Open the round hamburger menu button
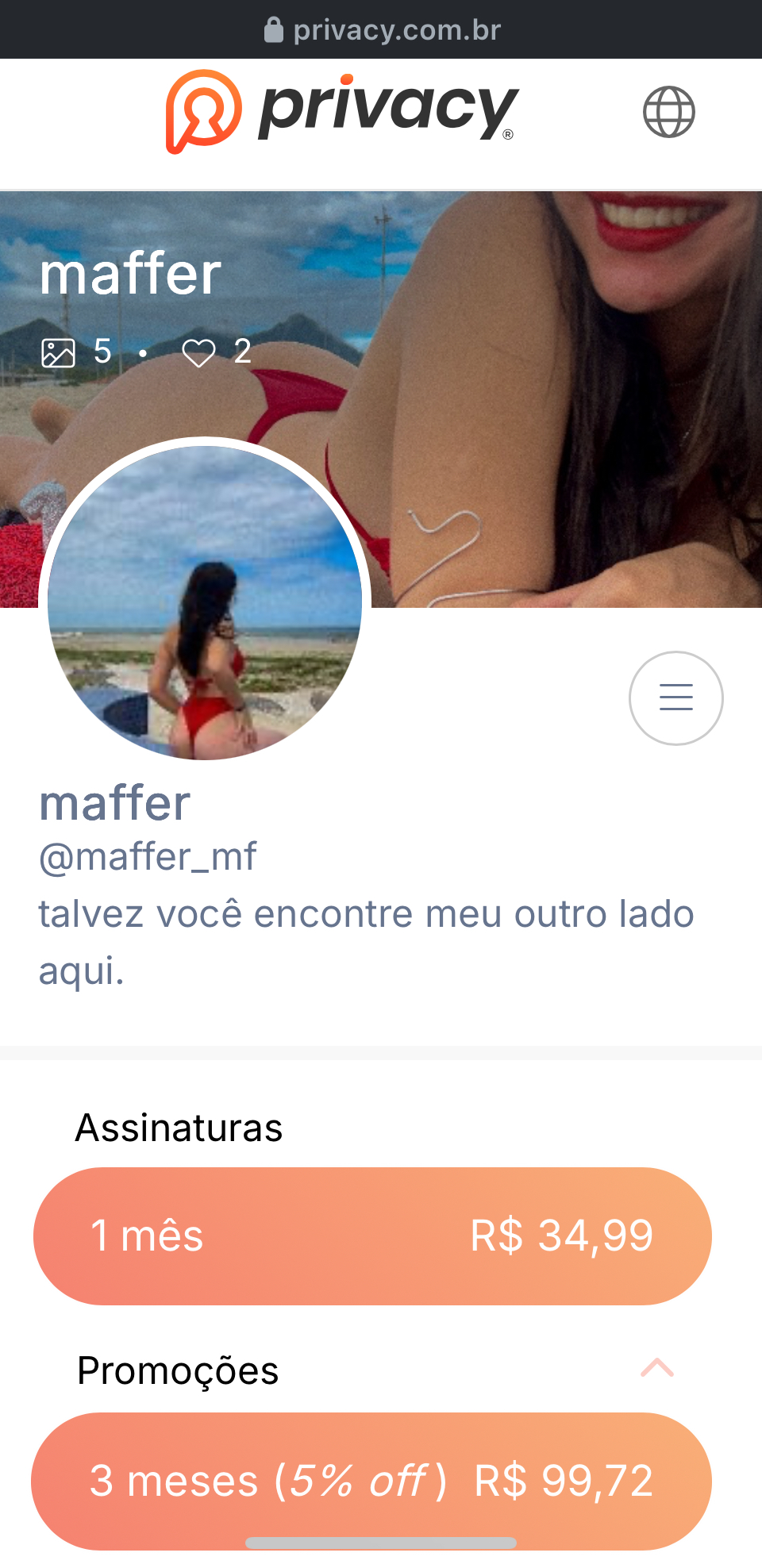Image resolution: width=762 pixels, height=1568 pixels. [x=675, y=698]
